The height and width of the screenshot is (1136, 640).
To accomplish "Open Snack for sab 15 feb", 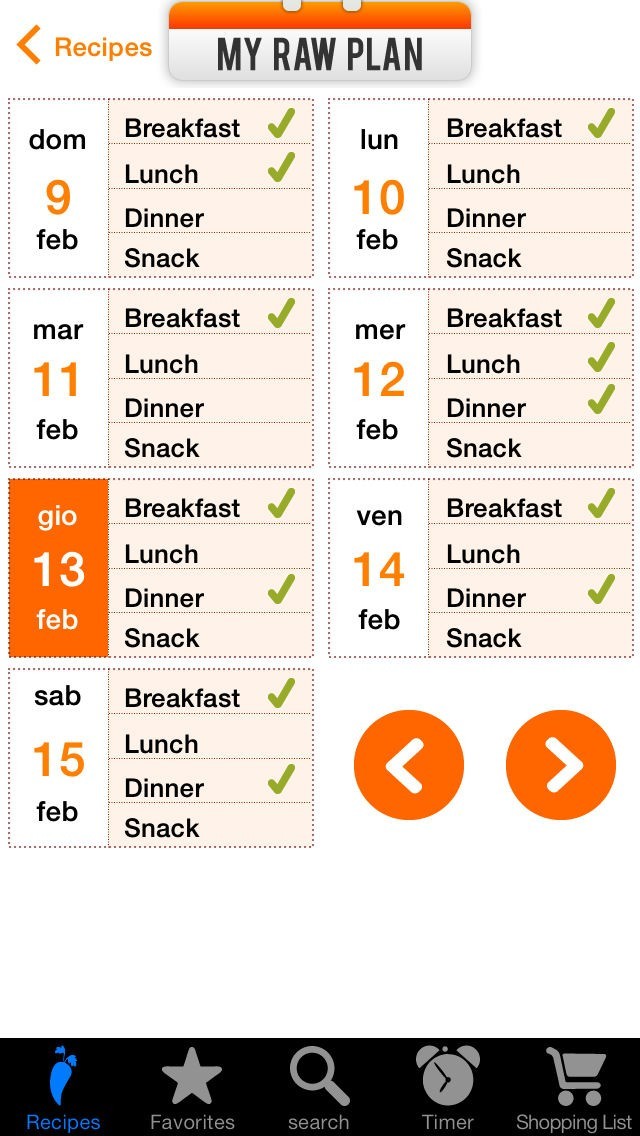I will [x=210, y=824].
